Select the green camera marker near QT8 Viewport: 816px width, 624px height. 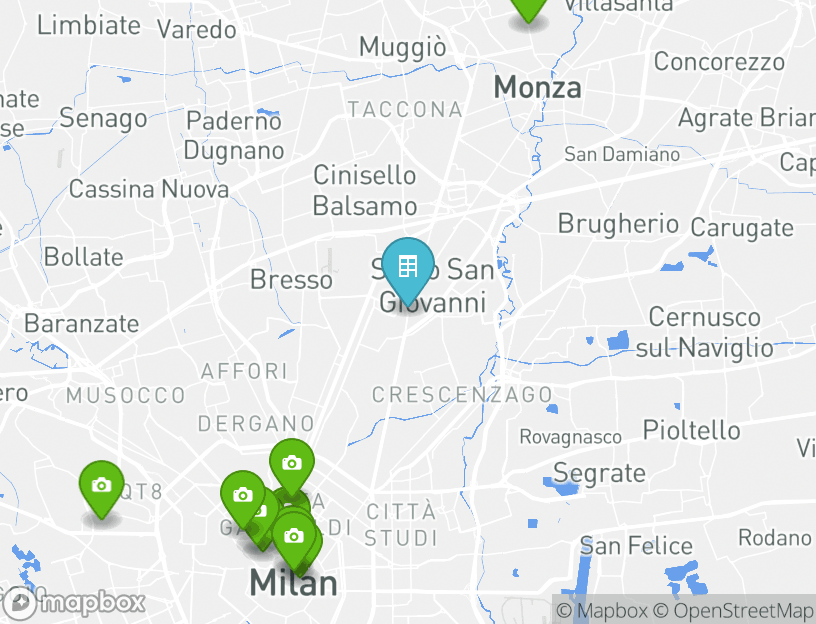click(x=101, y=486)
